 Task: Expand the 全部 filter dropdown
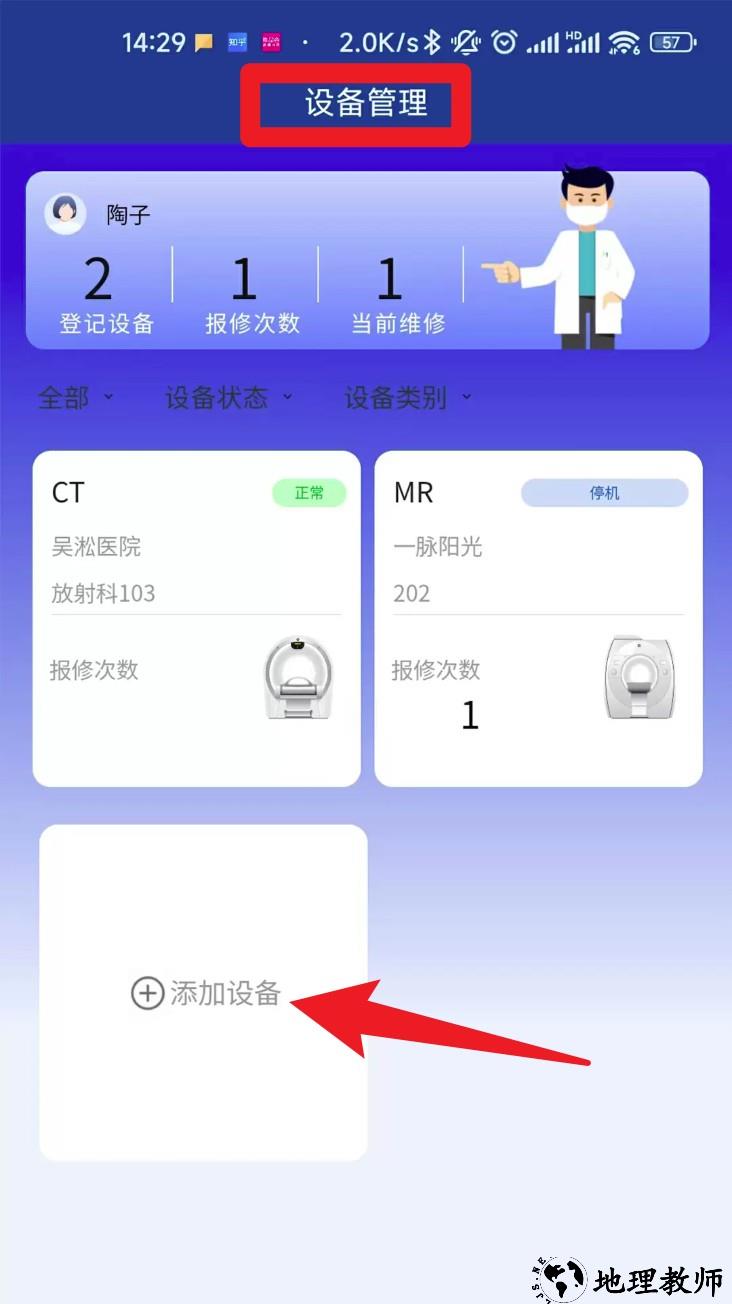pos(75,398)
